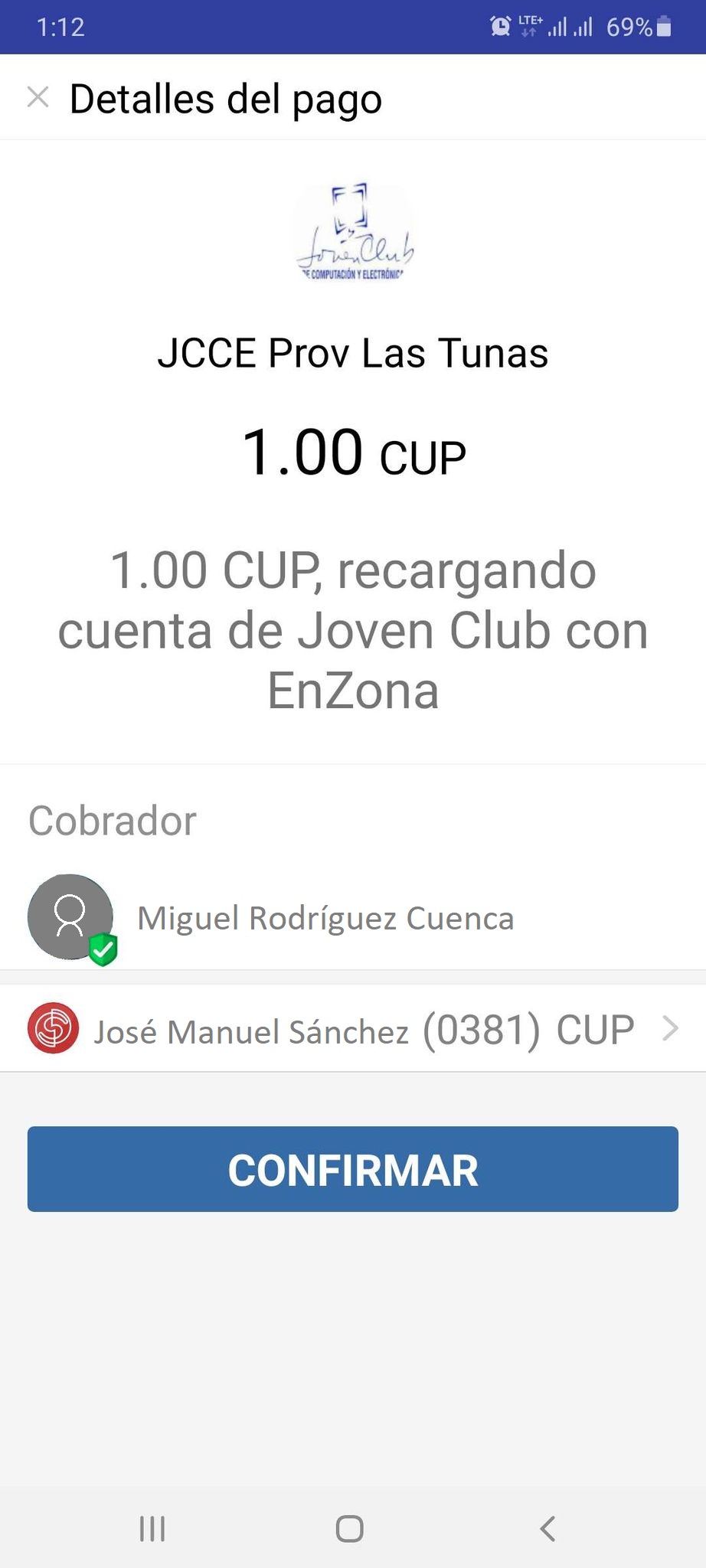
Task: Change the José Manuel Sánchez (0381) card
Action: 353,1029
